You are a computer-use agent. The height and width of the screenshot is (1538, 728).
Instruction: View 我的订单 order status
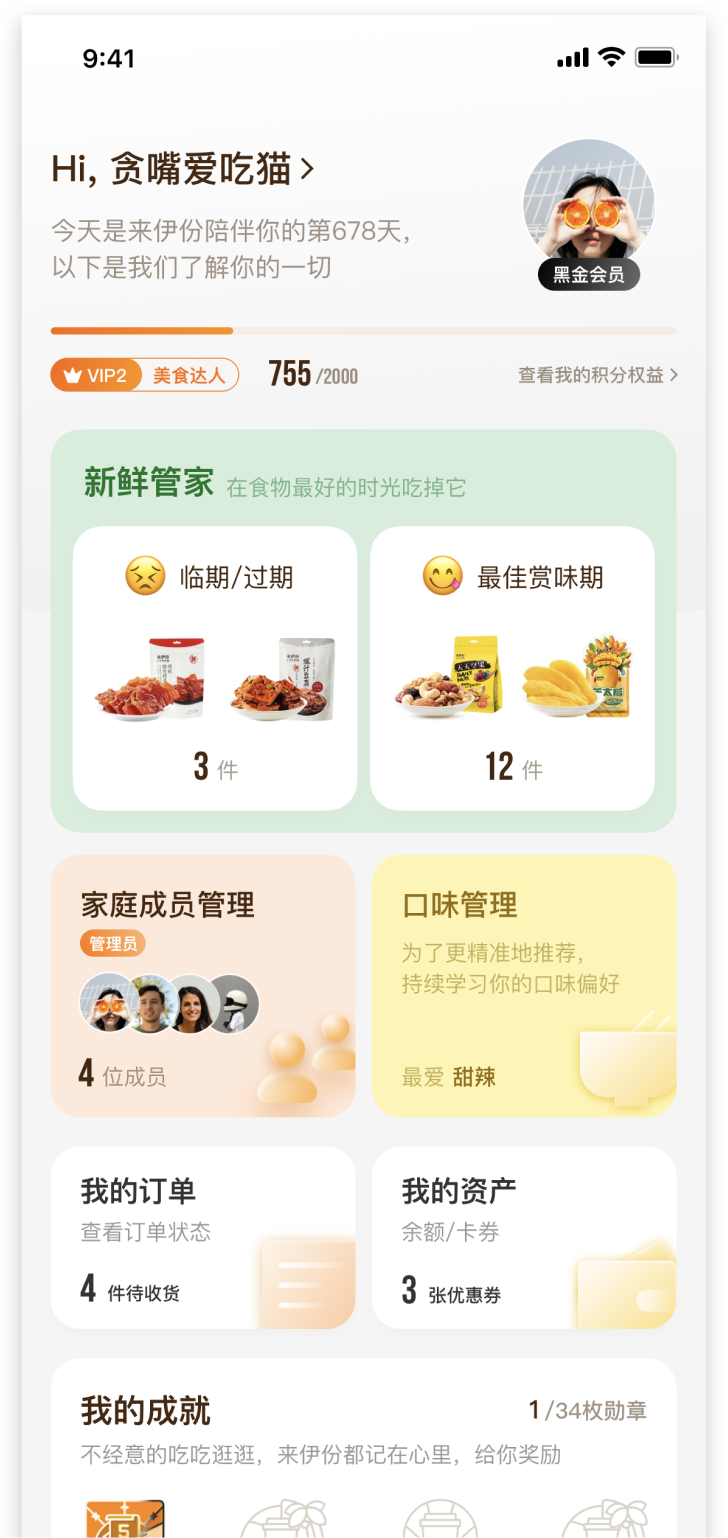click(x=203, y=1238)
